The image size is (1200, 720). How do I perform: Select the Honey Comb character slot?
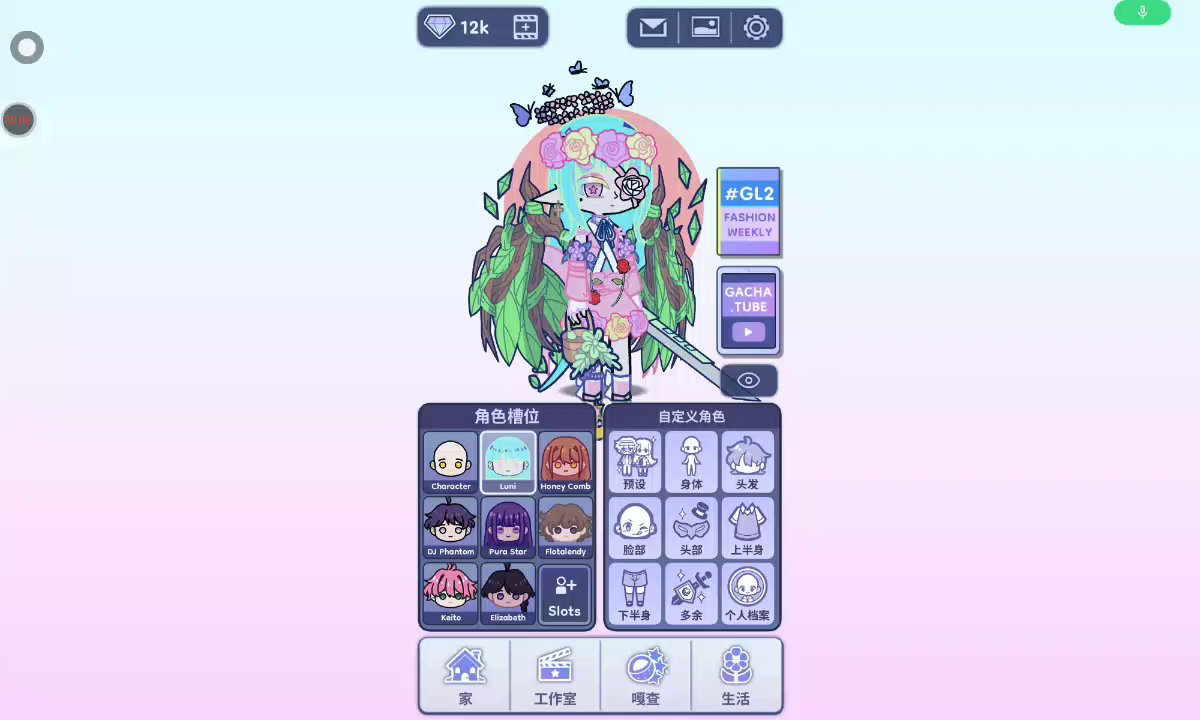(x=565, y=462)
